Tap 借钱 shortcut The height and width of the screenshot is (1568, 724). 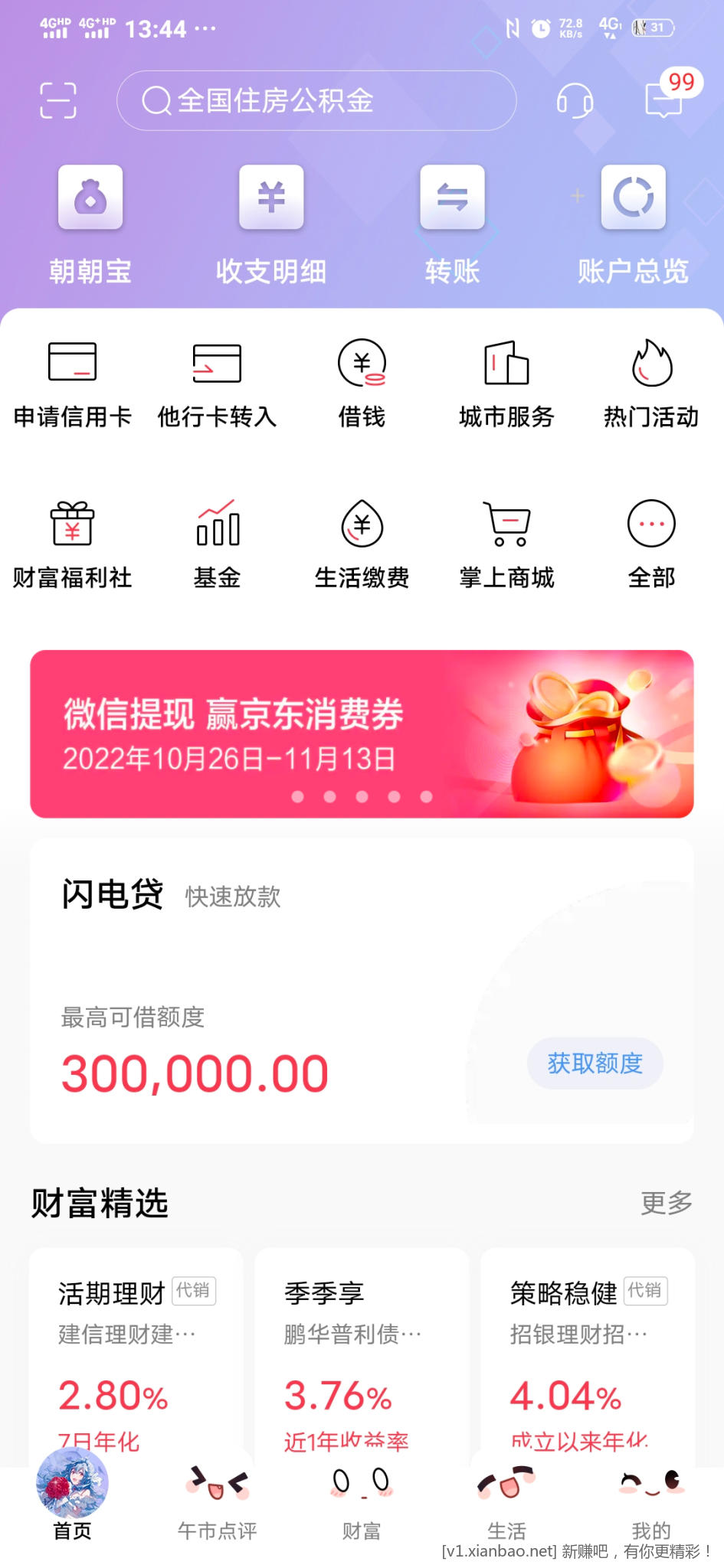pyautogui.click(x=362, y=383)
